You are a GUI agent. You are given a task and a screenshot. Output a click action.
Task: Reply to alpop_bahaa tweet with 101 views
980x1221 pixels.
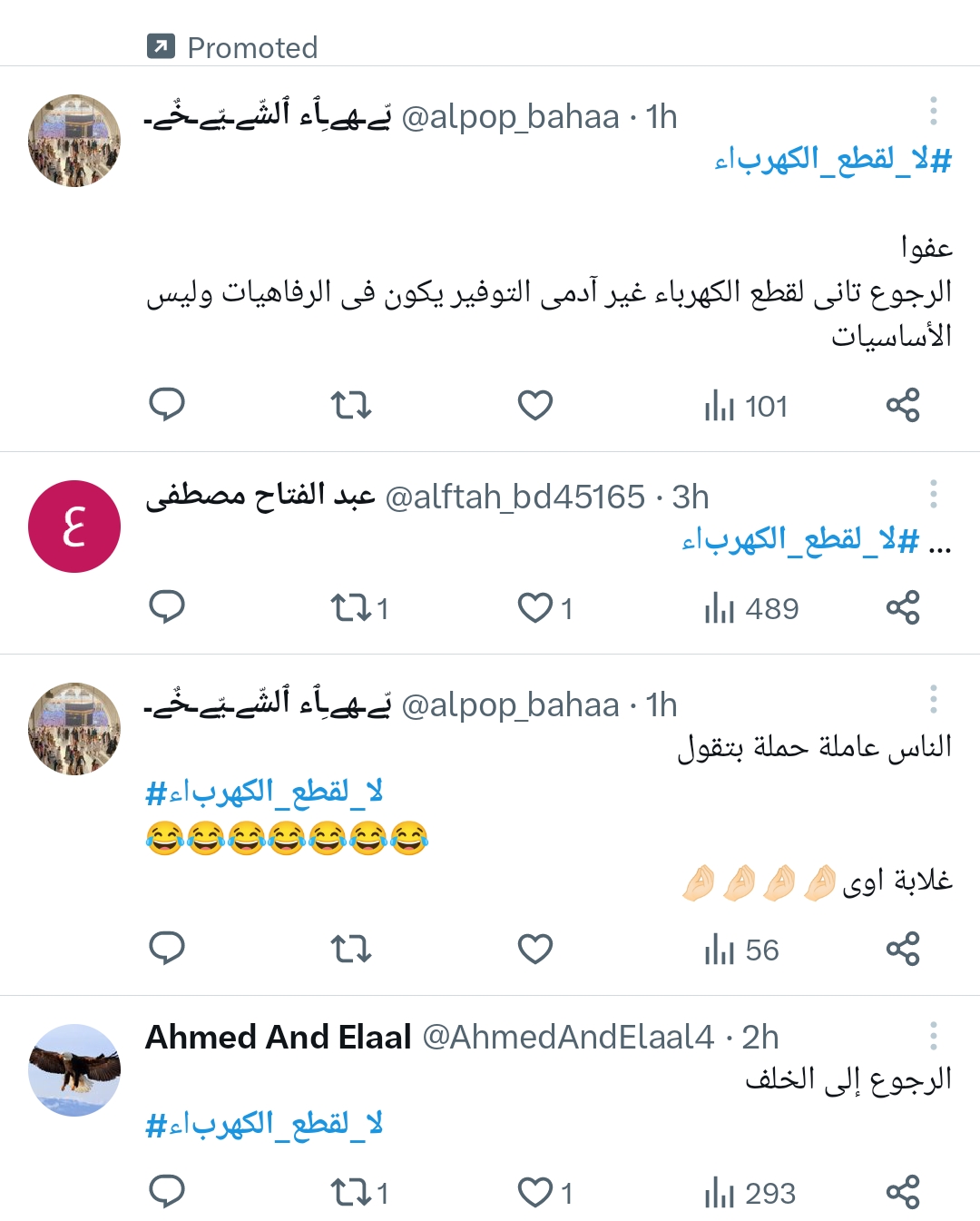coord(167,405)
